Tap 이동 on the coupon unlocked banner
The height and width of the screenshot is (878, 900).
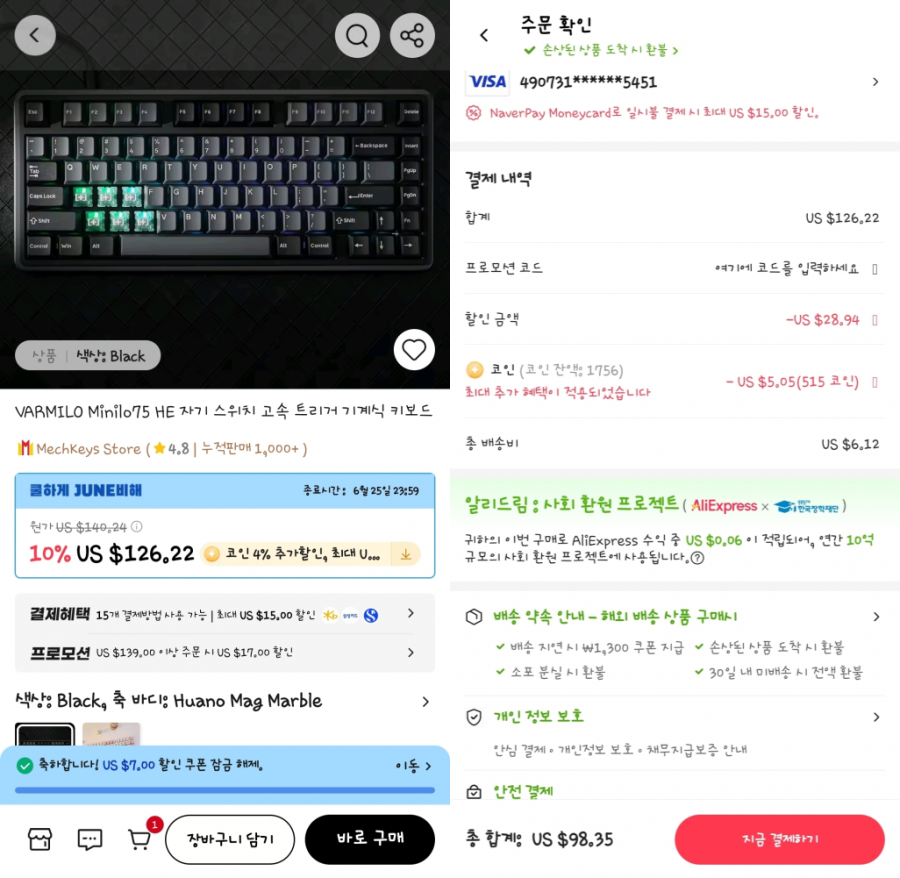(413, 766)
